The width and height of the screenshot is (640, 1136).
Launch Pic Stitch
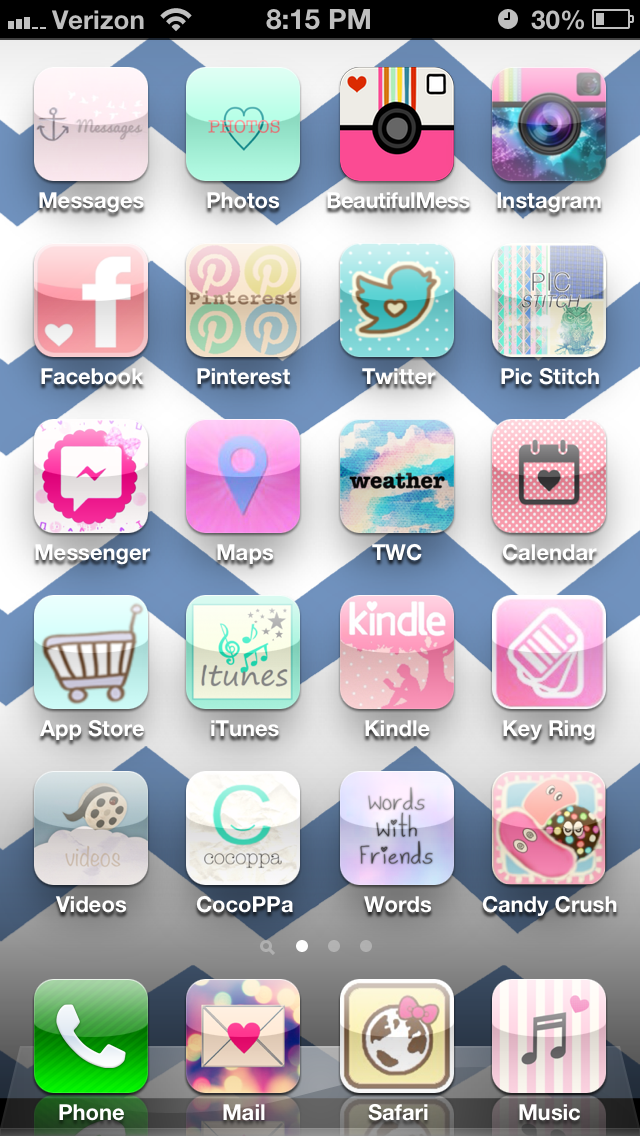[549, 300]
